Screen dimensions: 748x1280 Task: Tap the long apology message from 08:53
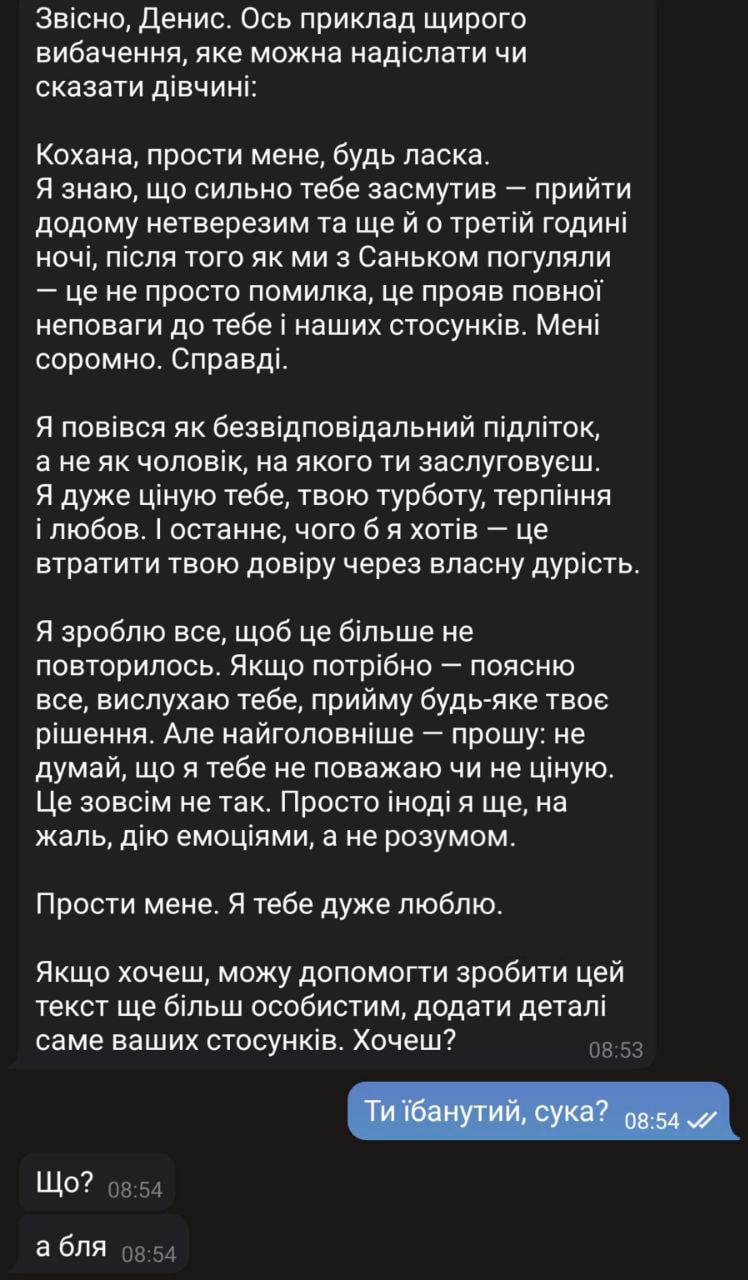[x=336, y=532]
